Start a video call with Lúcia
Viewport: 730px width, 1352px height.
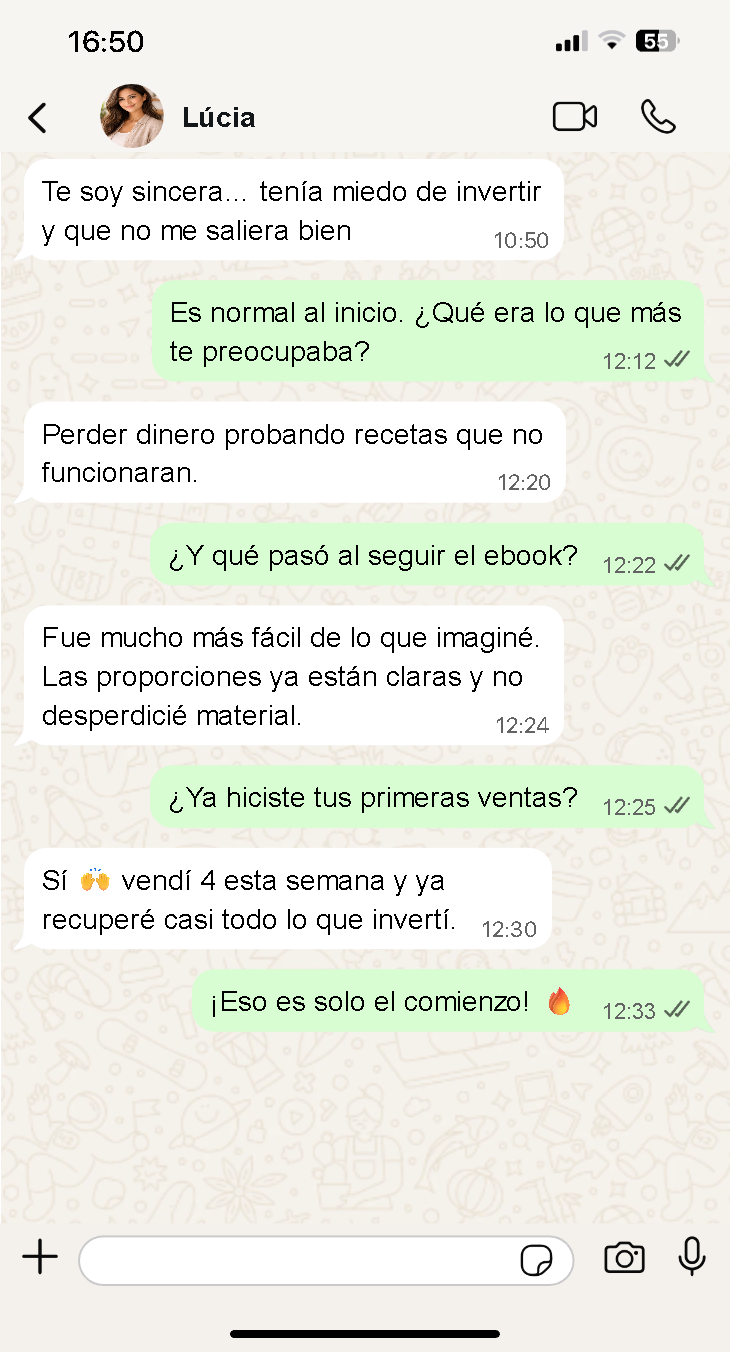point(575,117)
